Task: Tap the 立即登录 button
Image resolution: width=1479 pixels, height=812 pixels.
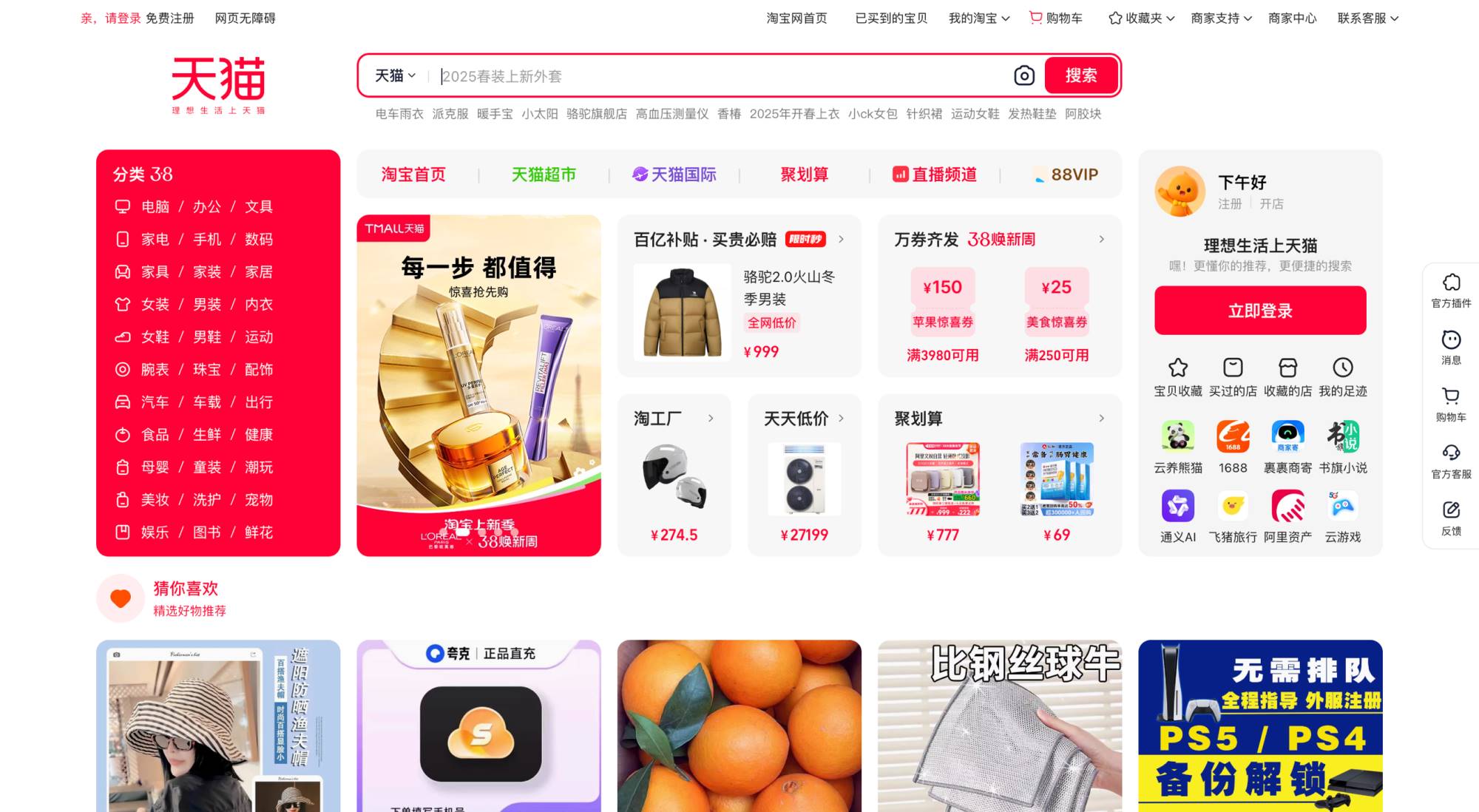Action: (1260, 311)
